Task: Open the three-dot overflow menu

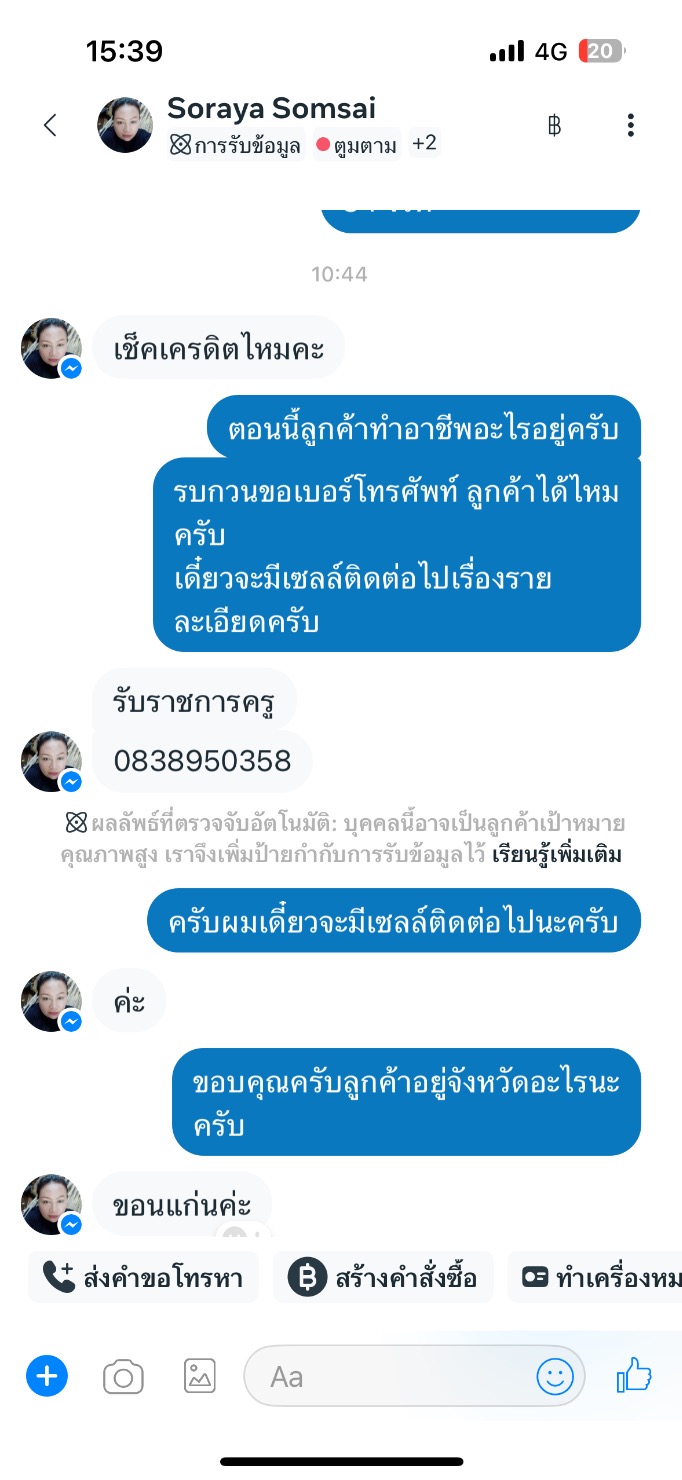Action: (630, 125)
